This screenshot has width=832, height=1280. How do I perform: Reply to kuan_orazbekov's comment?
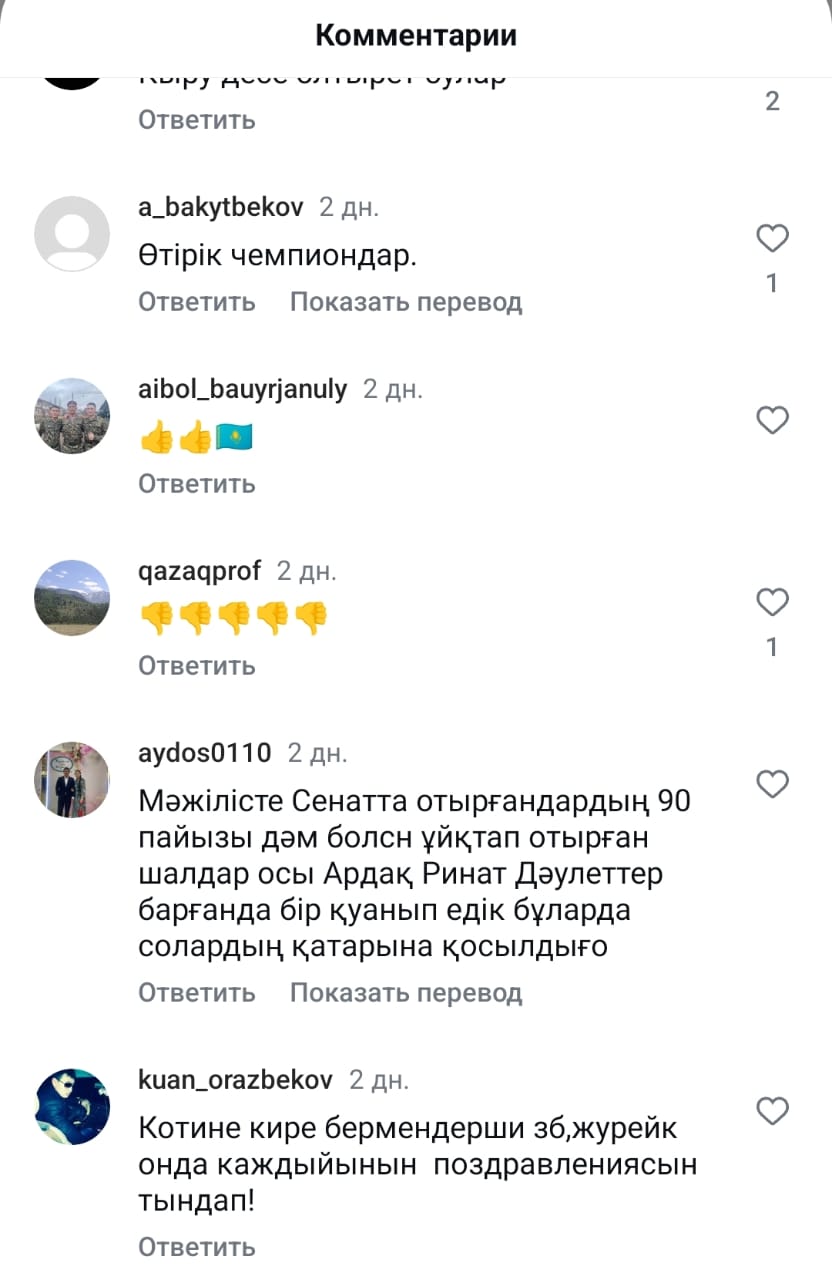pyautogui.click(x=197, y=1247)
